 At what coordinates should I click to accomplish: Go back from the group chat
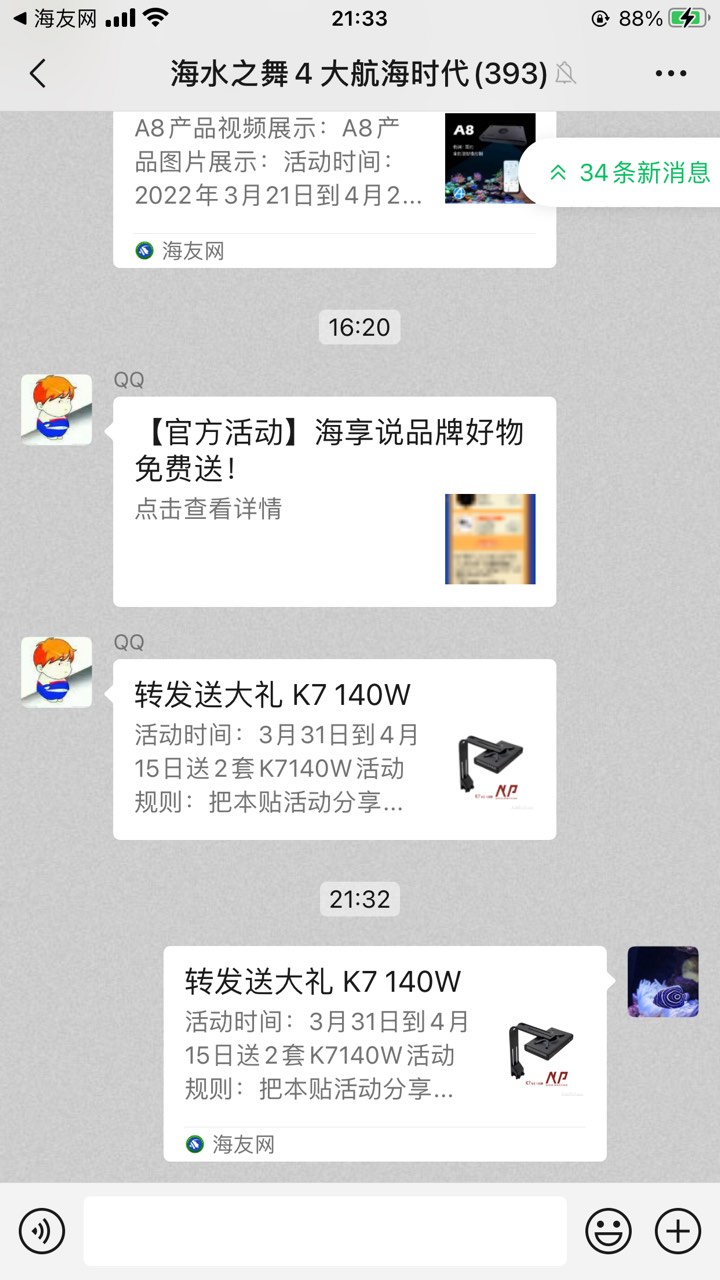(38, 74)
